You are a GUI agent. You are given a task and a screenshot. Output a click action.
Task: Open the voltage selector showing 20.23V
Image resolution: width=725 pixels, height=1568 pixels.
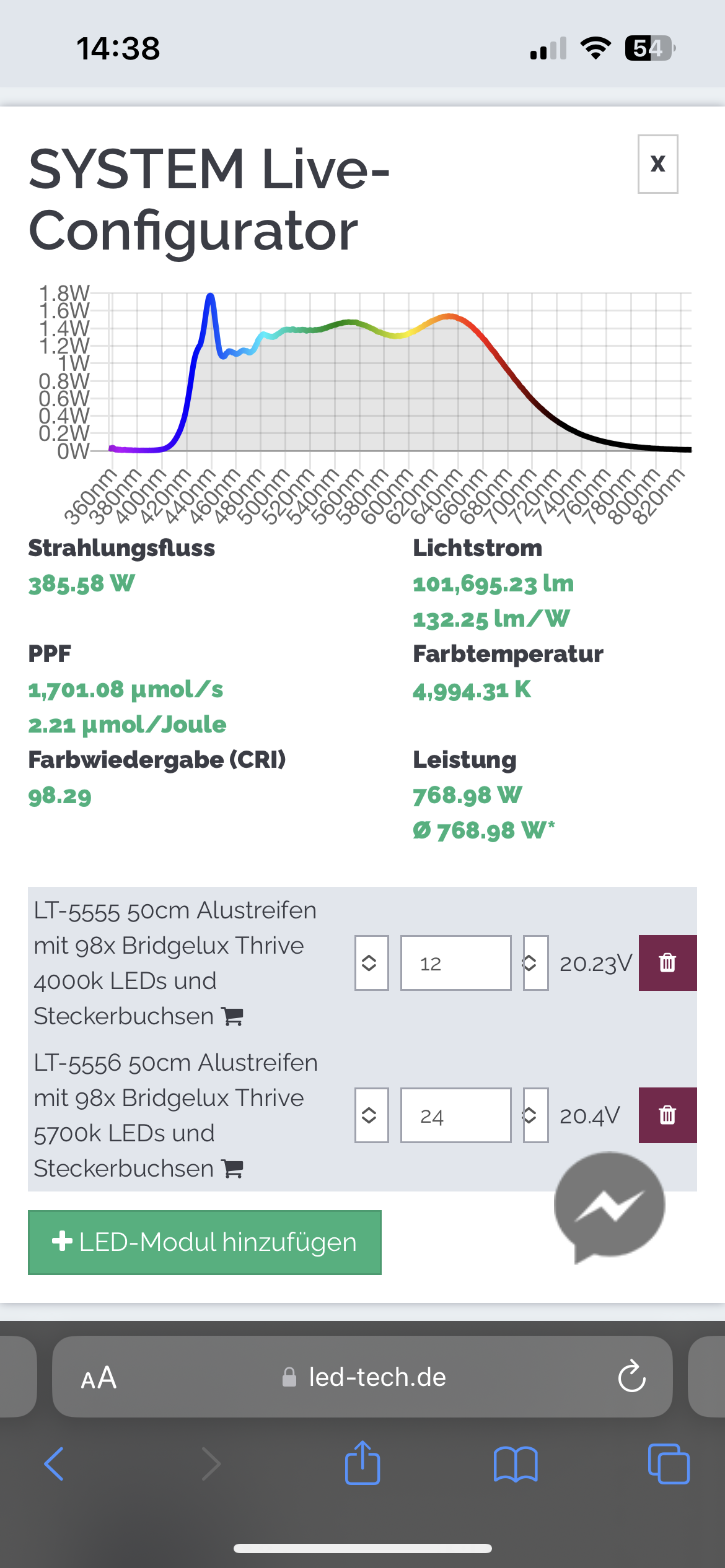[x=535, y=963]
